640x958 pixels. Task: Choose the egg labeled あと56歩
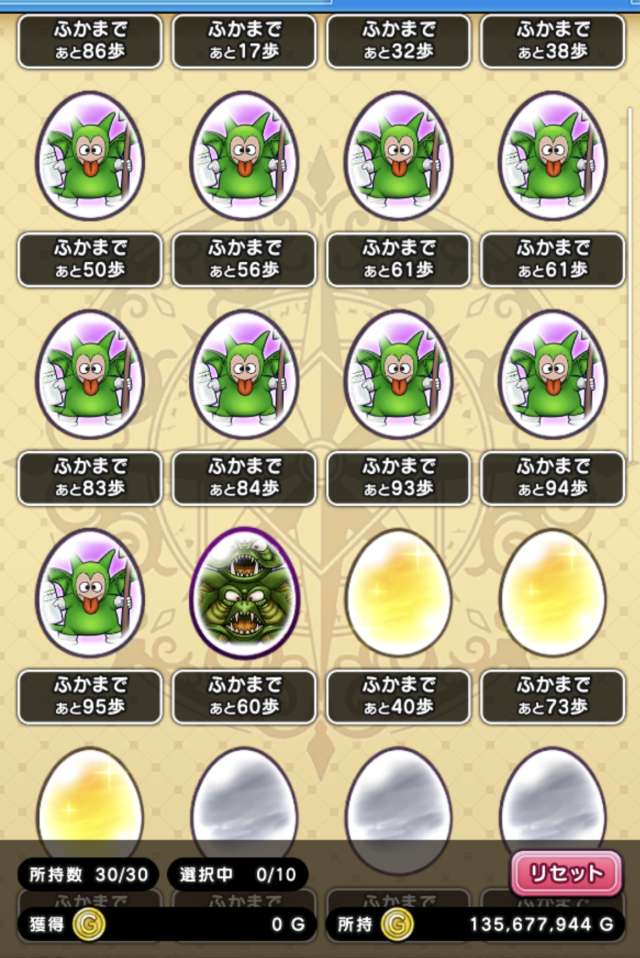(x=244, y=156)
